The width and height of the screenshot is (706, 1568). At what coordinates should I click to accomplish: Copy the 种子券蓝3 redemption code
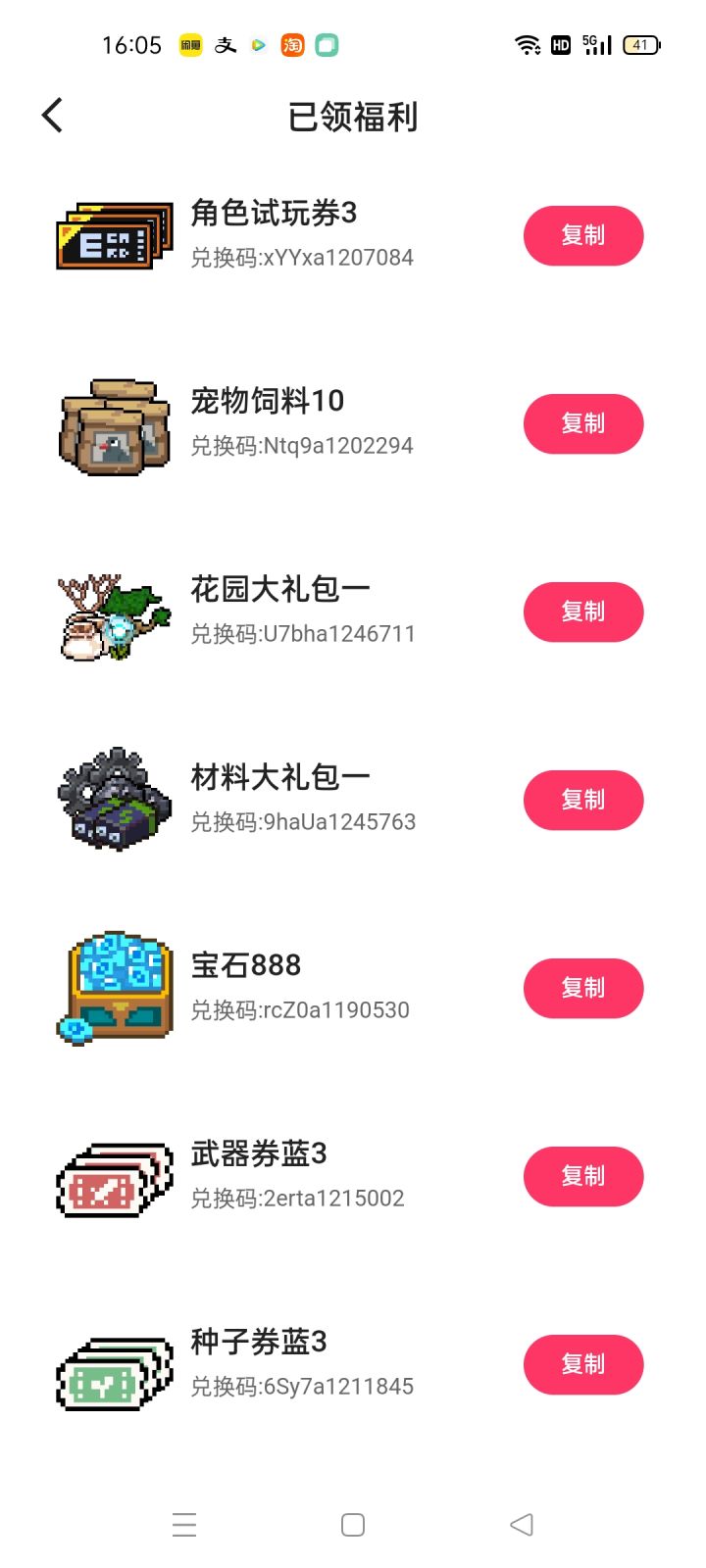click(x=582, y=1365)
